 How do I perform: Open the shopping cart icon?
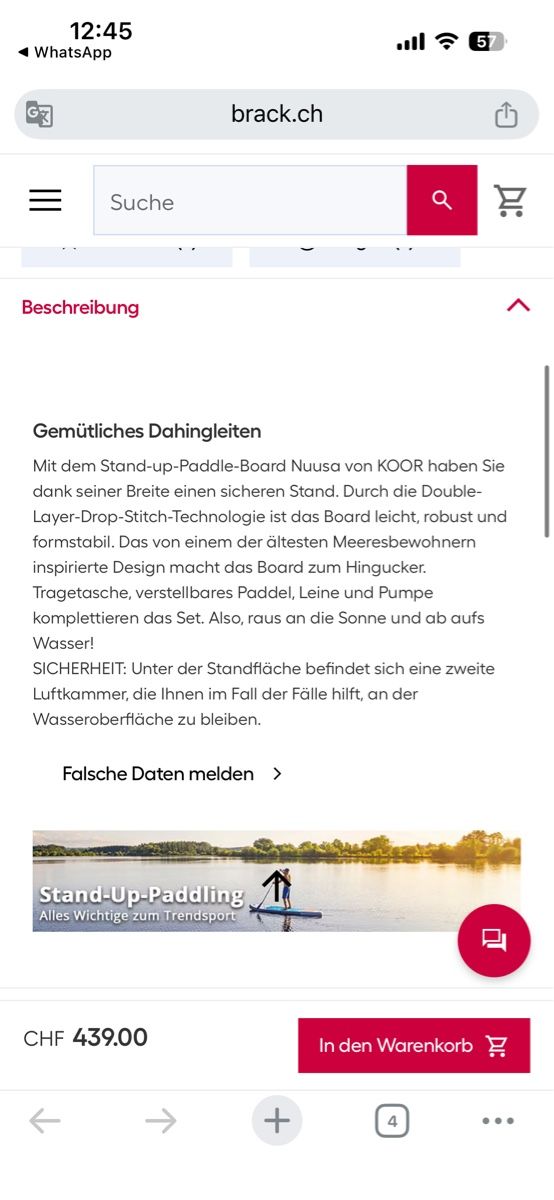point(511,201)
